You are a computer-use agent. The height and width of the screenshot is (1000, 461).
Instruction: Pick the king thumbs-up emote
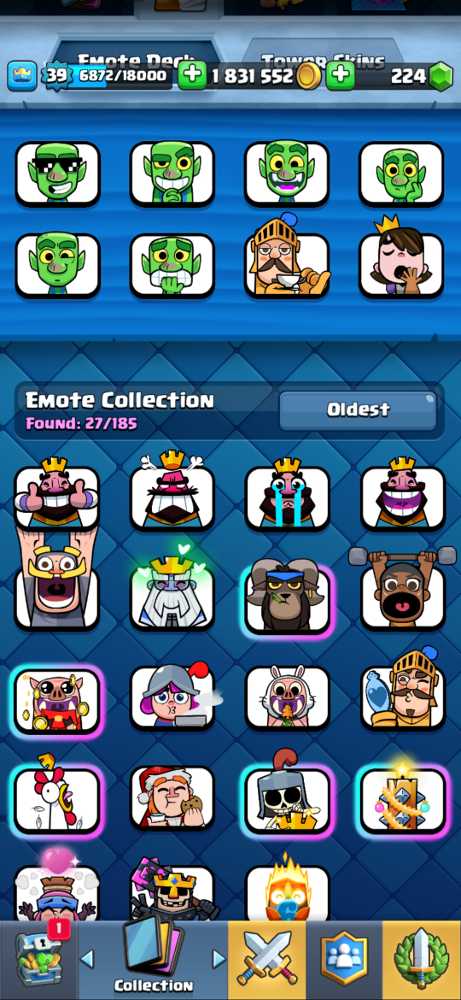click(x=57, y=495)
